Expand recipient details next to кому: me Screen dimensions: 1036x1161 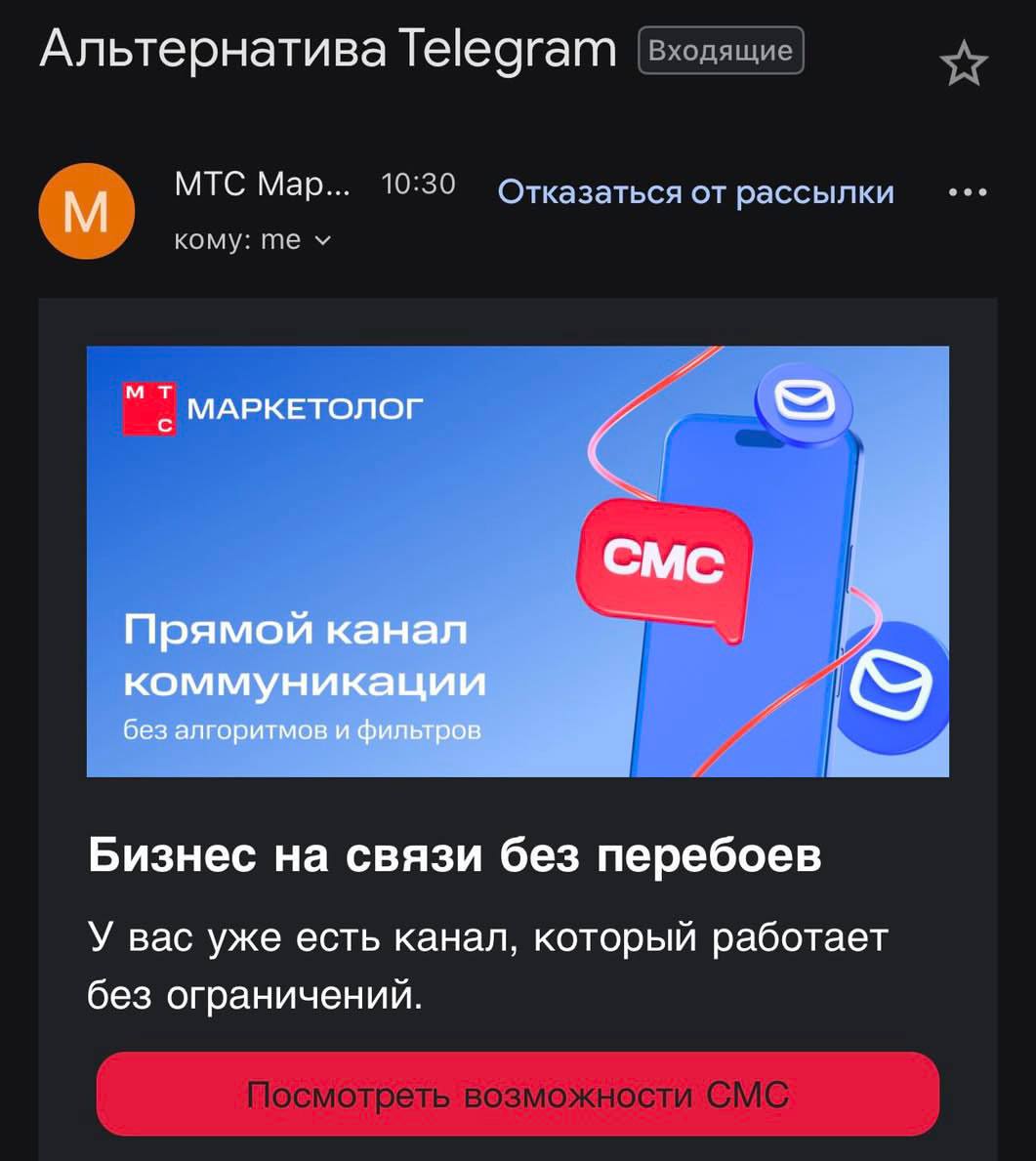[323, 240]
